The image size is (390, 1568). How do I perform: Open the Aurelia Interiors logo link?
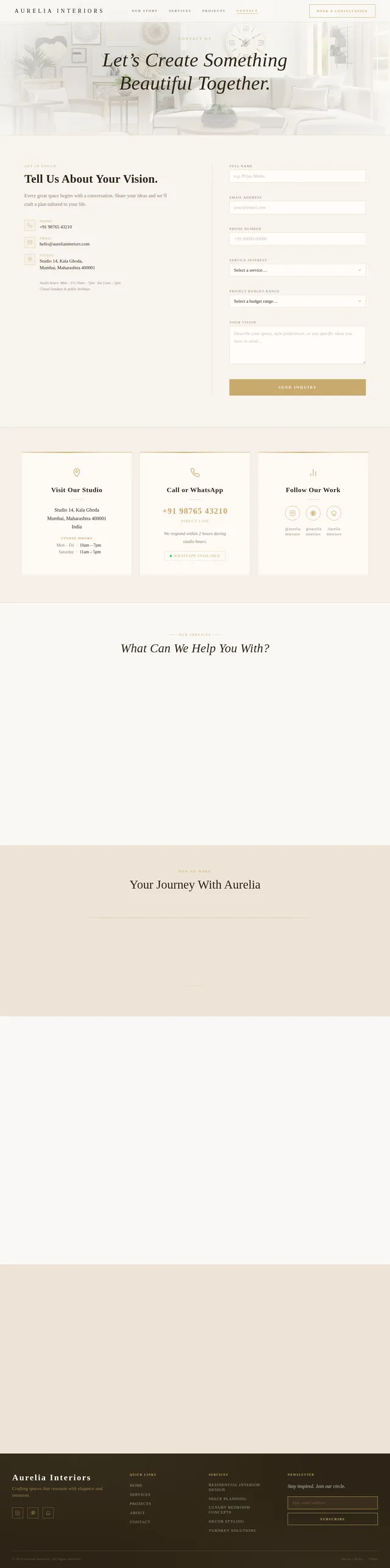point(59,11)
